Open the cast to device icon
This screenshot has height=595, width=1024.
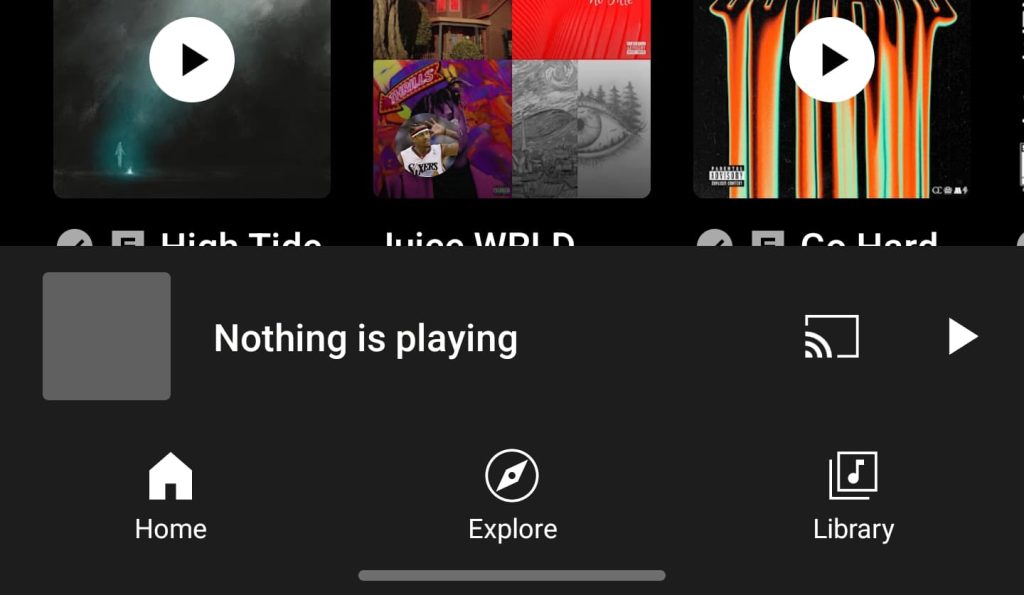pyautogui.click(x=832, y=337)
